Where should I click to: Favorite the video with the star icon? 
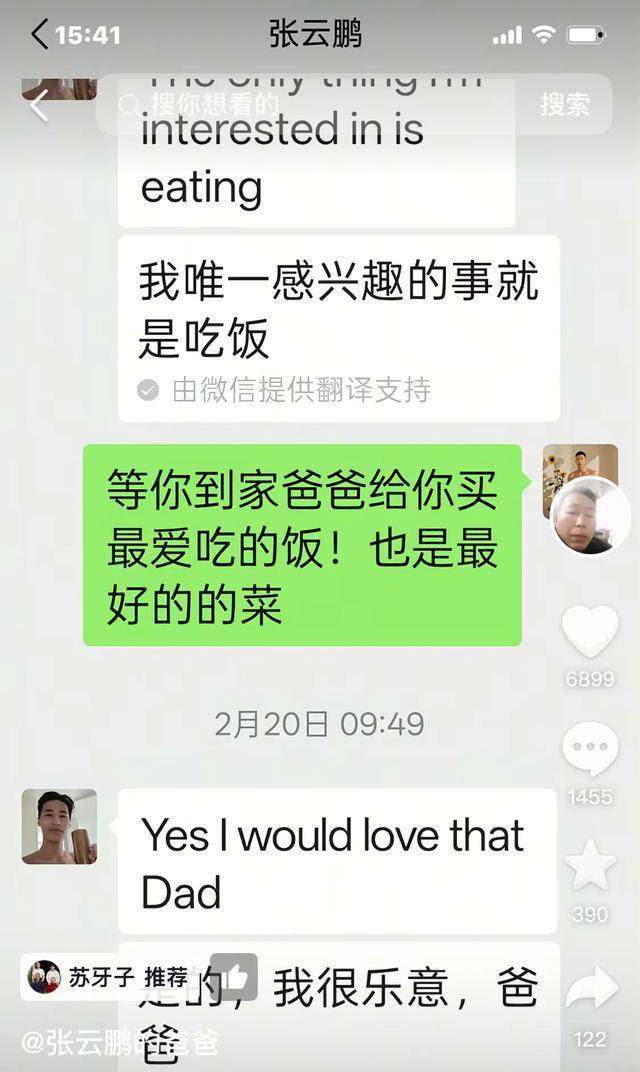(x=590, y=866)
